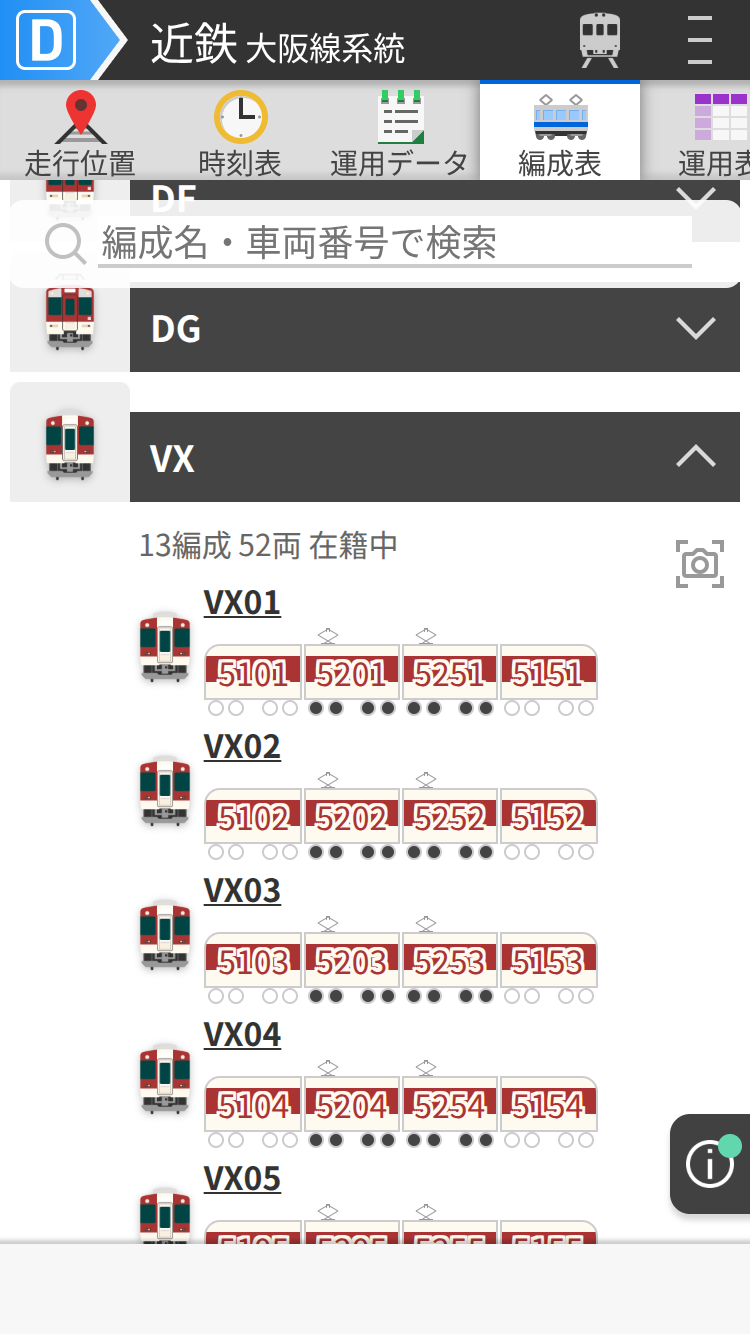Tap the camera screenshot icon
Viewport: 750px width, 1334px height.
tap(700, 564)
